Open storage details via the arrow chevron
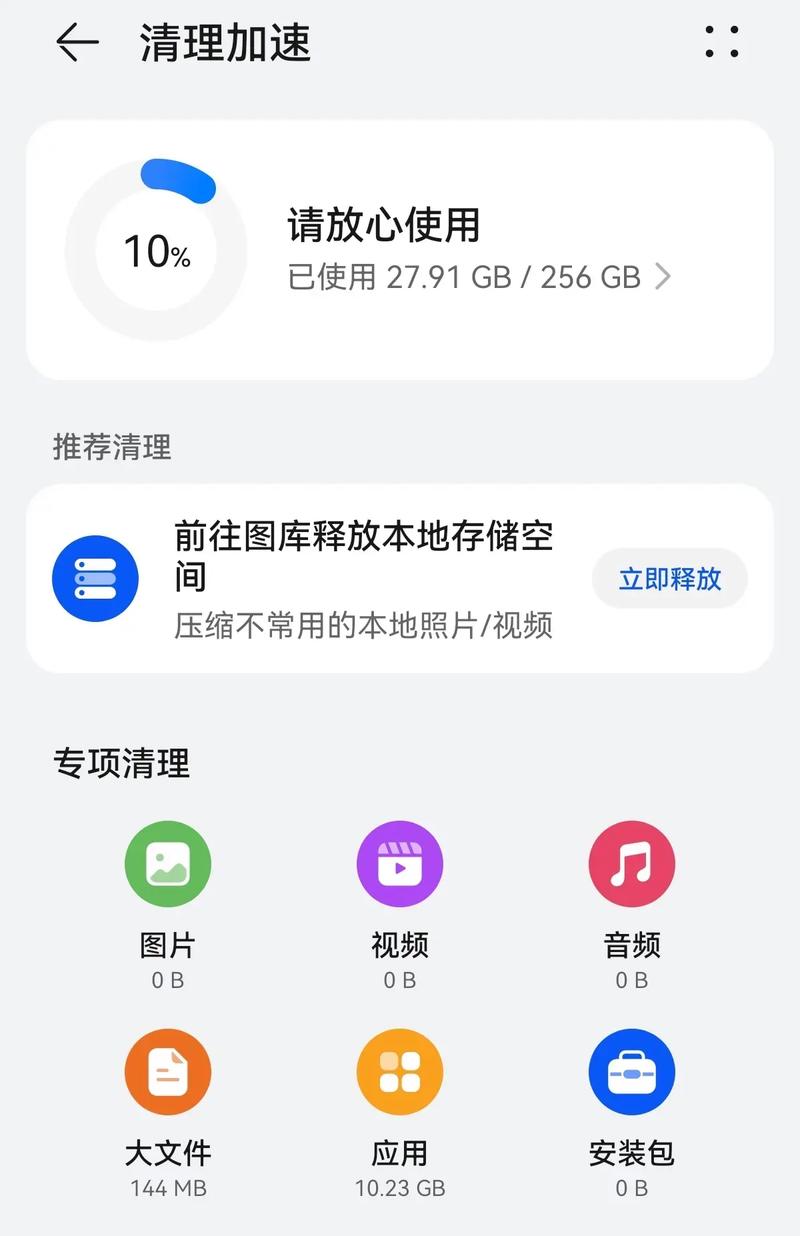The height and width of the screenshot is (1236, 800). pos(665,279)
